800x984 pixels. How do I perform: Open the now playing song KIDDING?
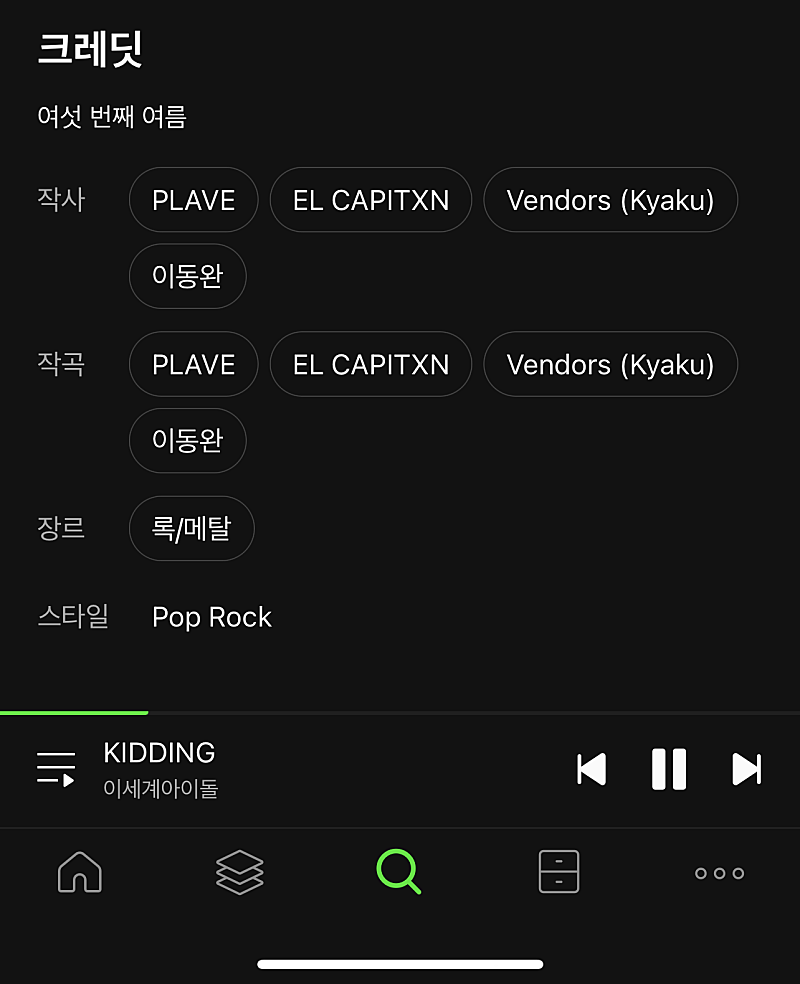pos(160,768)
